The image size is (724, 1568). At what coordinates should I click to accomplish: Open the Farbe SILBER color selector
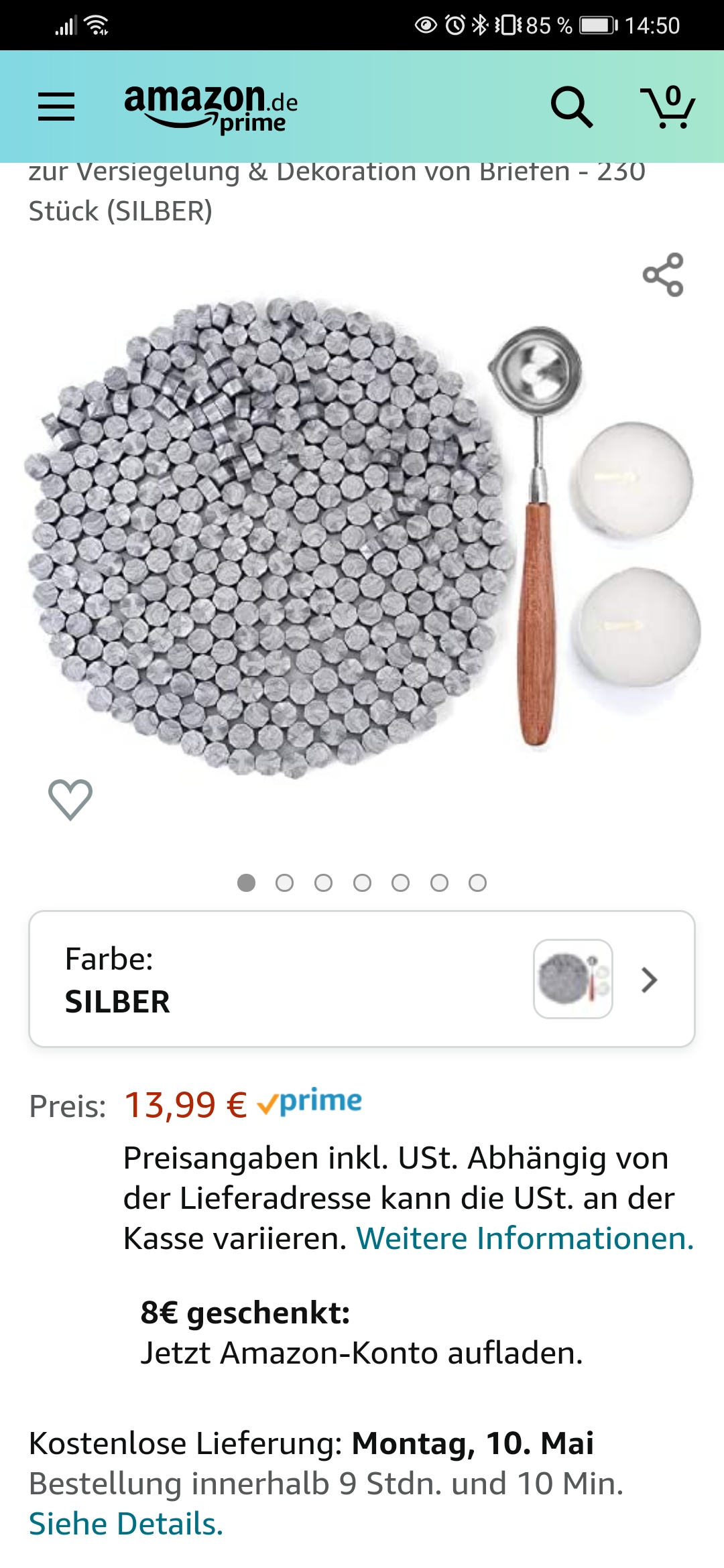click(x=362, y=979)
